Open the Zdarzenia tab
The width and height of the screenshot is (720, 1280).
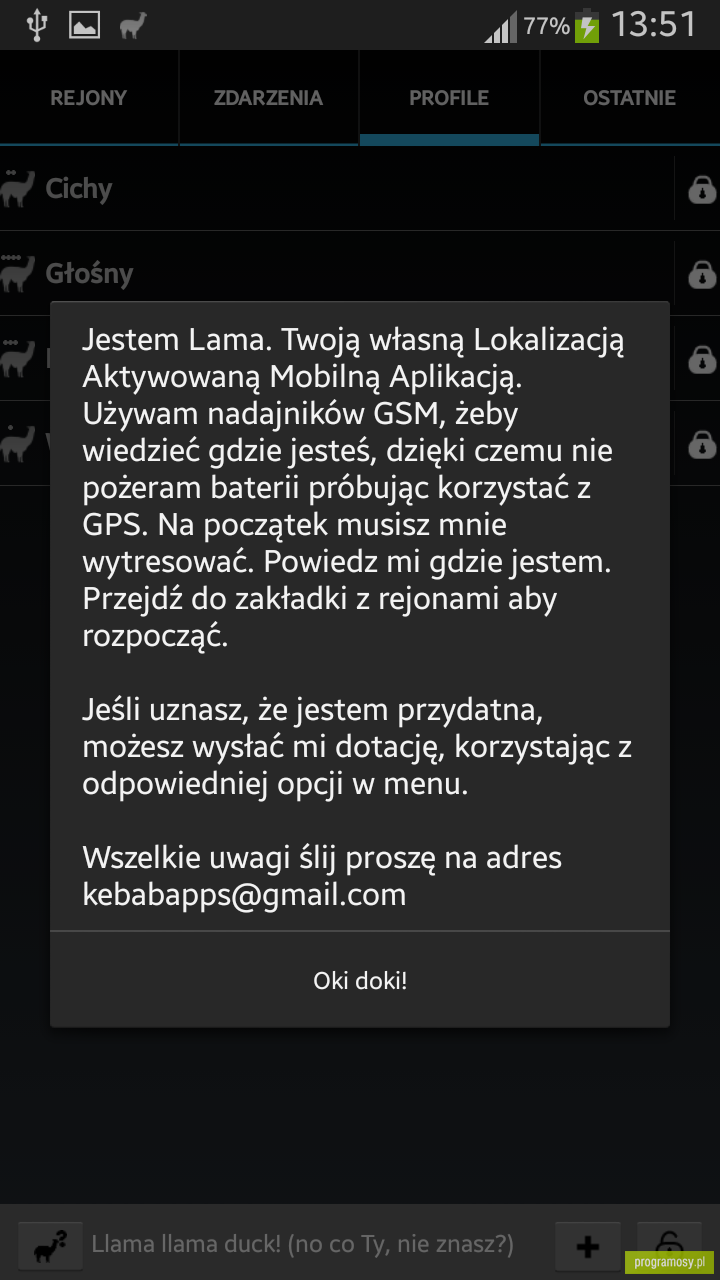click(x=268, y=98)
